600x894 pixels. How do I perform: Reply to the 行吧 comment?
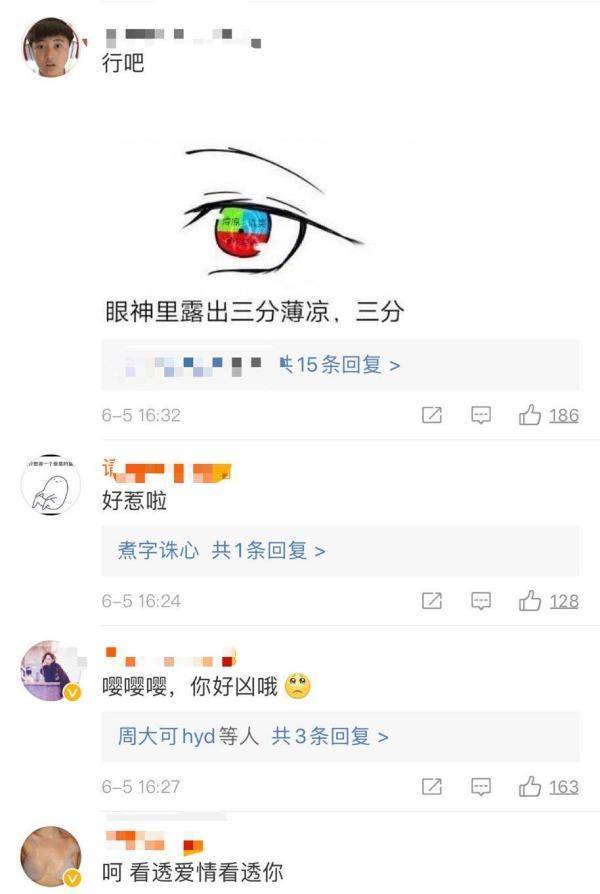pyautogui.click(x=481, y=415)
